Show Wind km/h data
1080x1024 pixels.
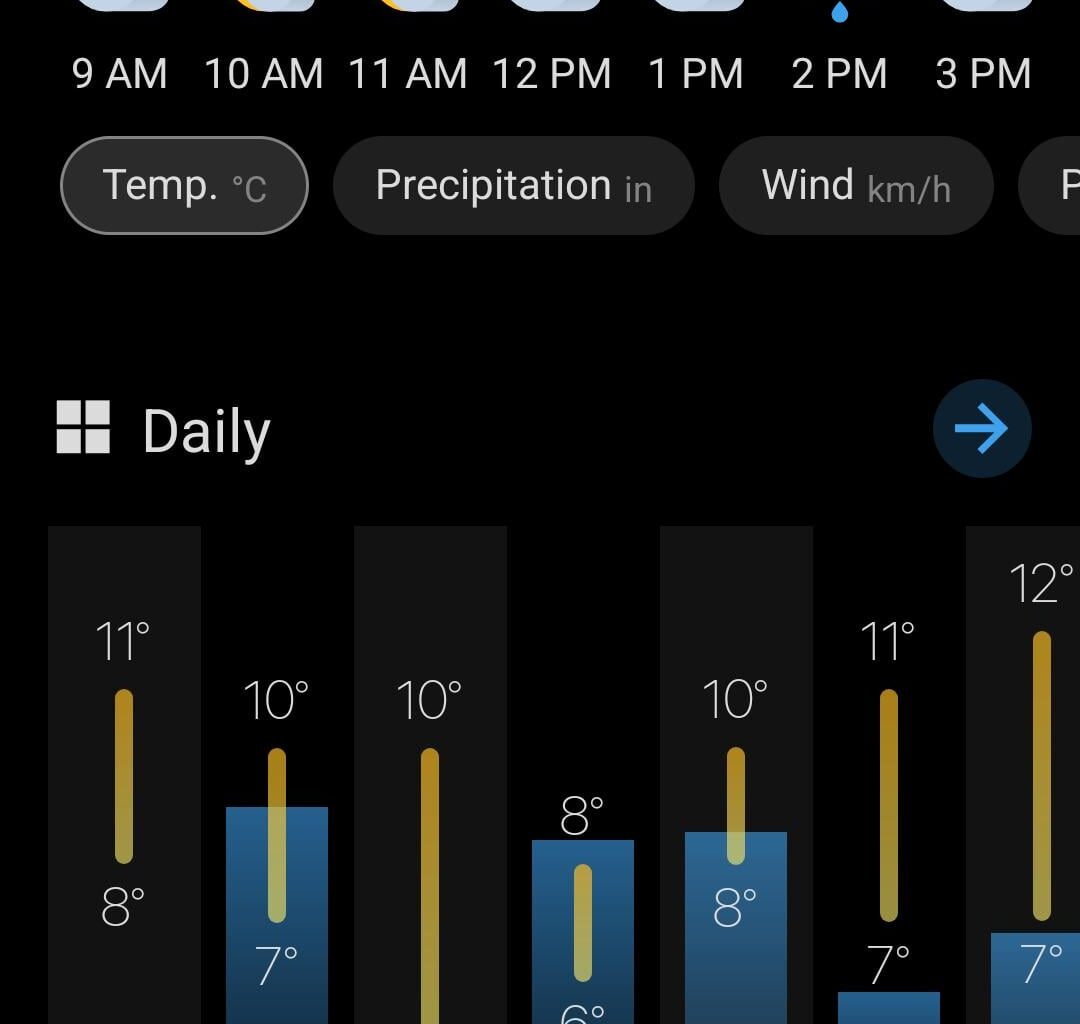[x=855, y=186]
